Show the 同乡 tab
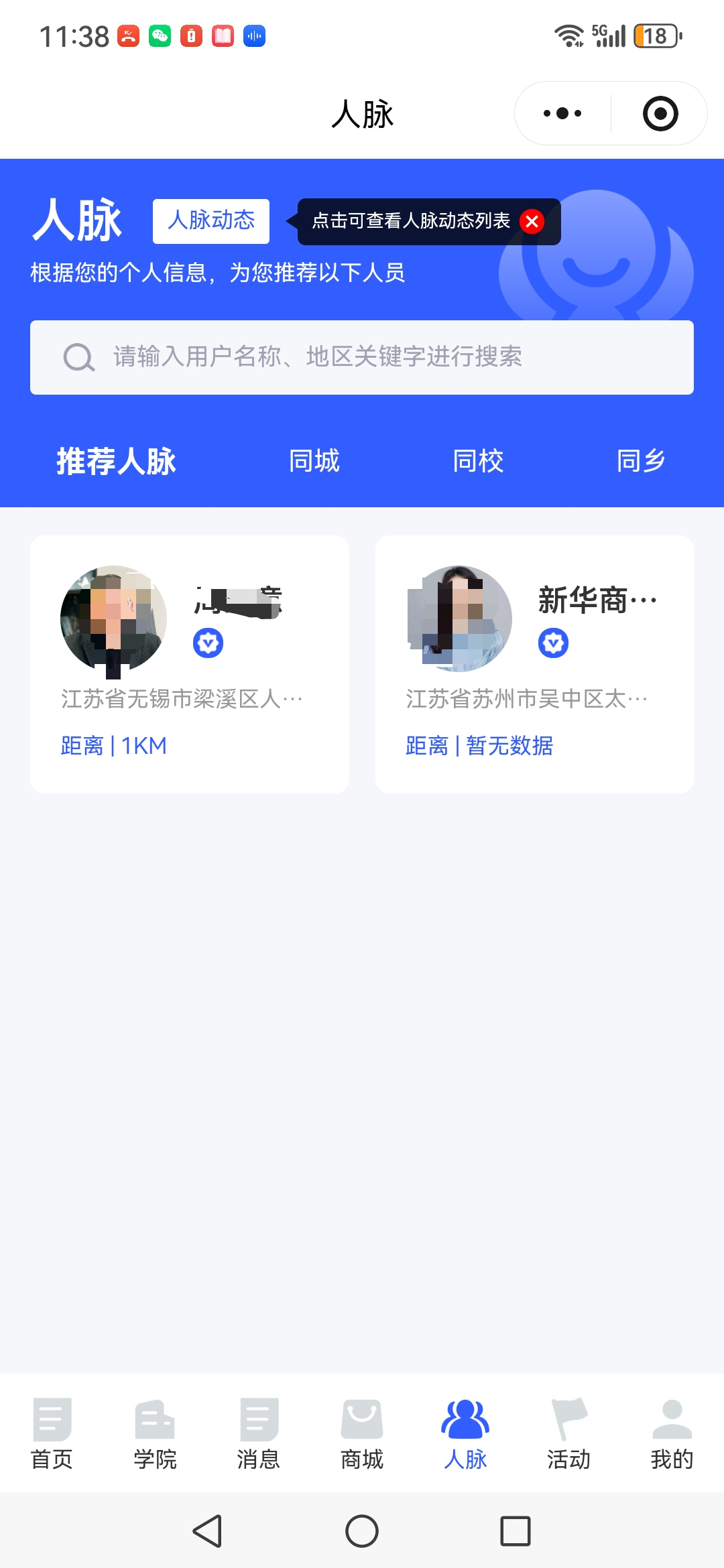724x1568 pixels. pyautogui.click(x=641, y=461)
